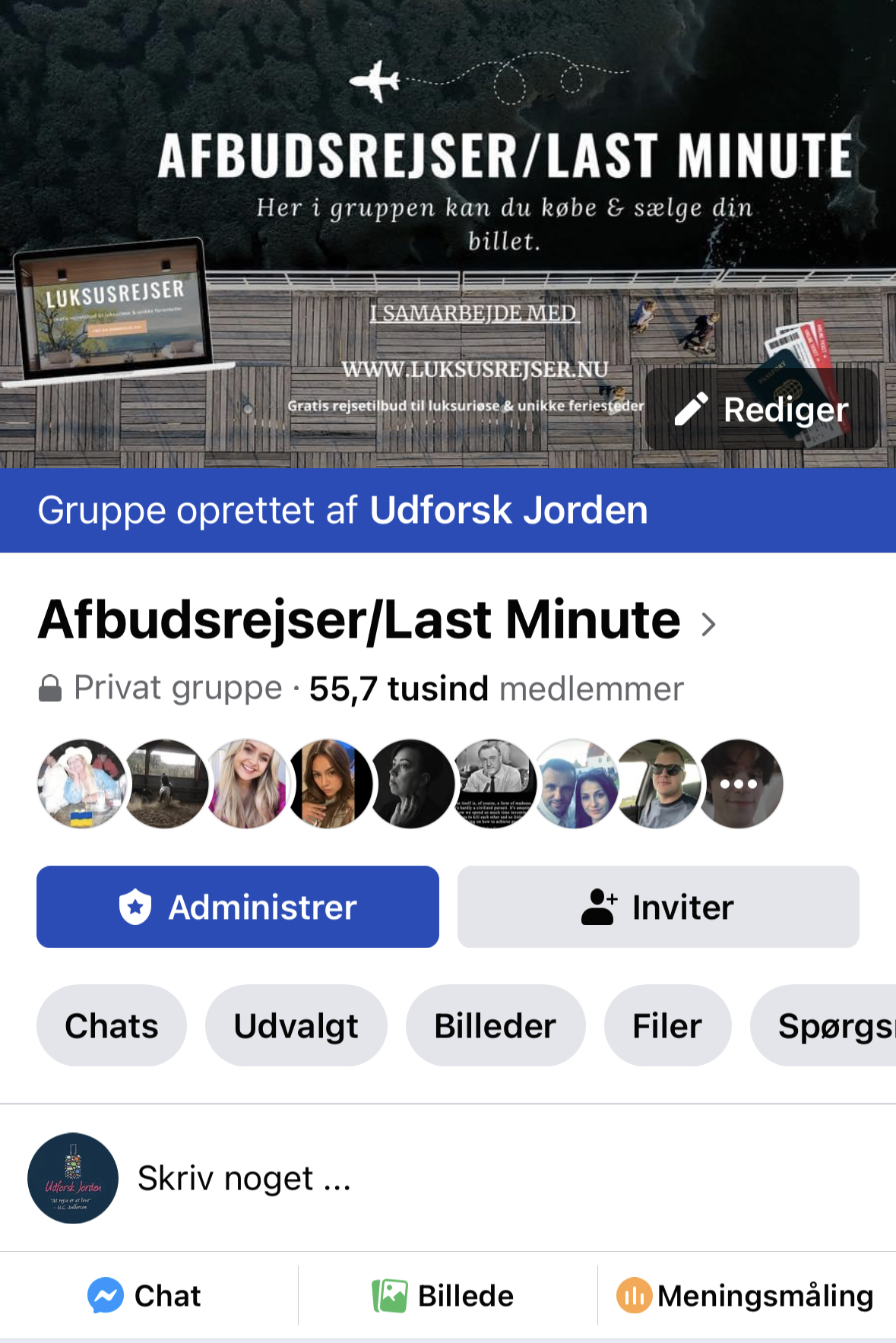Create a Meningsmåling poll
Screen dimensions: 896x1343
[746, 1296]
